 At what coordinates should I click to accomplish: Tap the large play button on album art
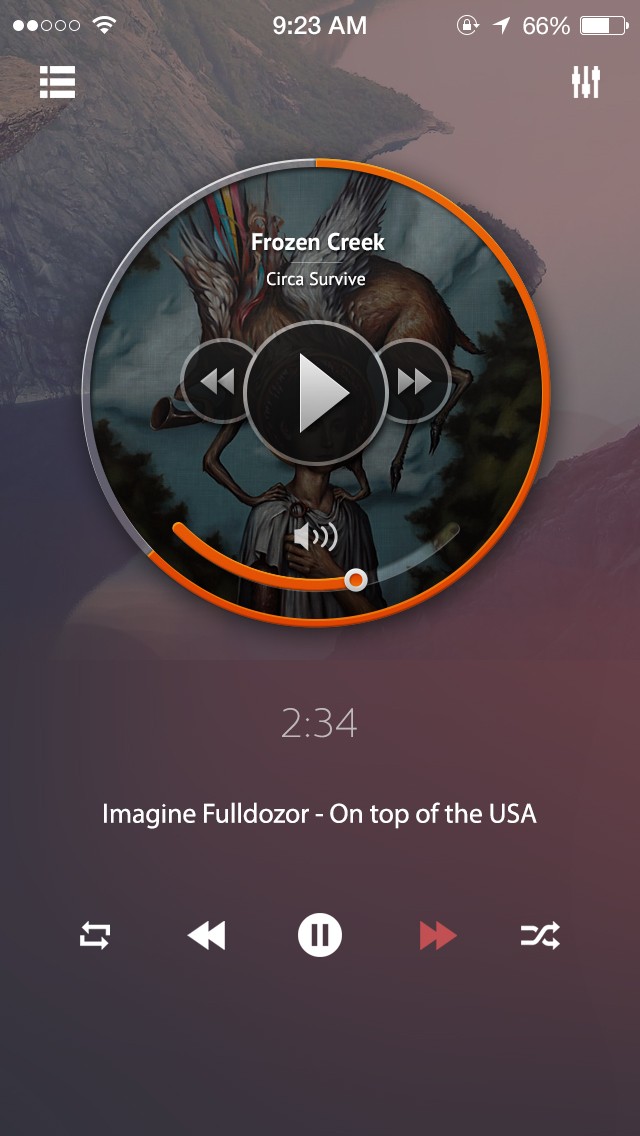point(316,393)
